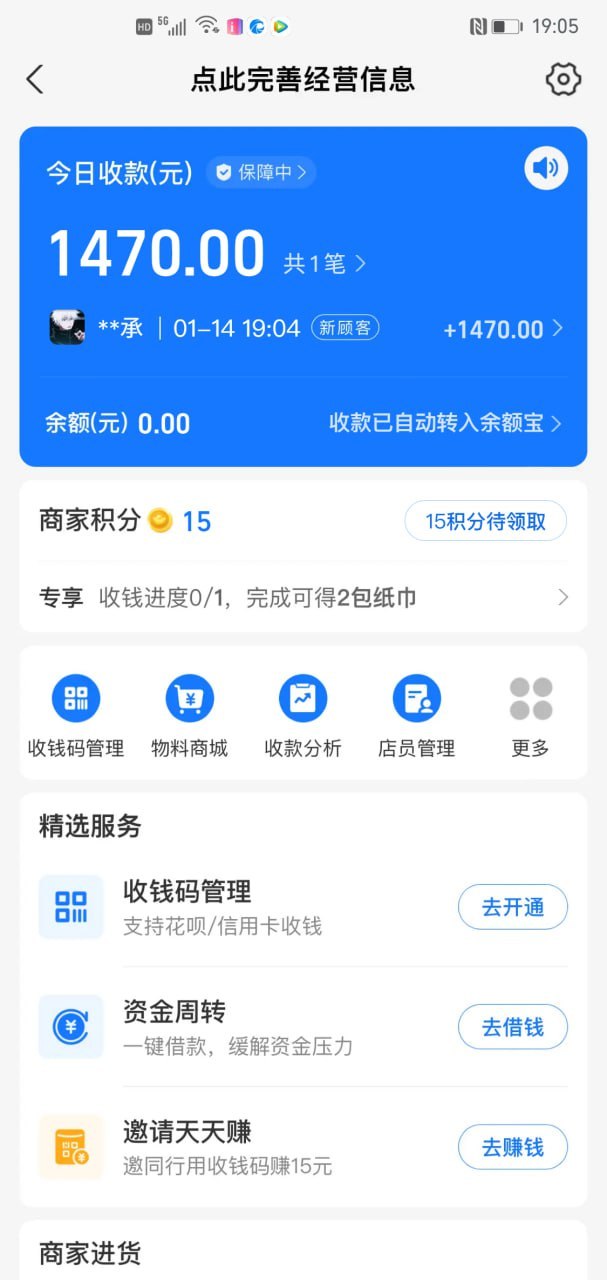Claim the 15积分待领取 points
Screen dimensions: 607x1280
point(485,521)
